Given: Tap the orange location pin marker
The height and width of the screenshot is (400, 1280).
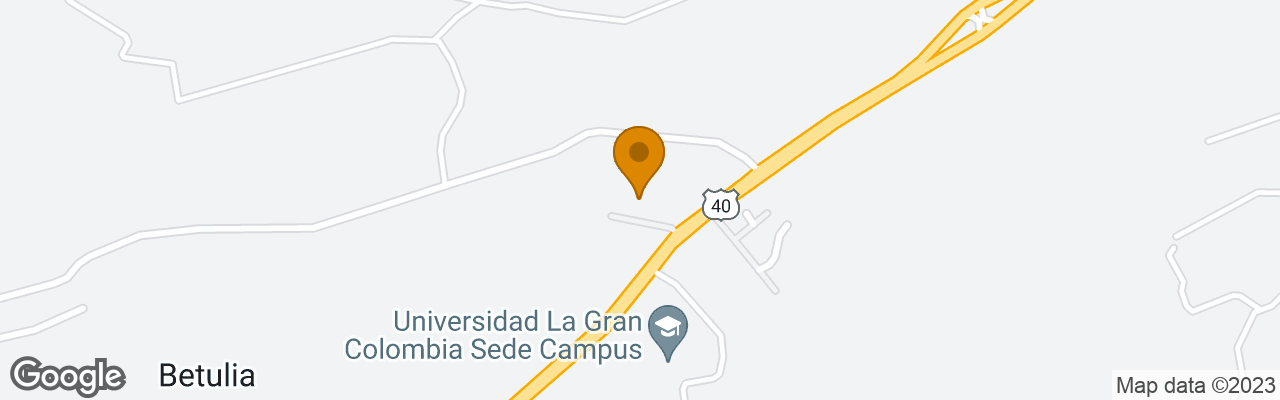Looking at the screenshot, I should click(638, 158).
